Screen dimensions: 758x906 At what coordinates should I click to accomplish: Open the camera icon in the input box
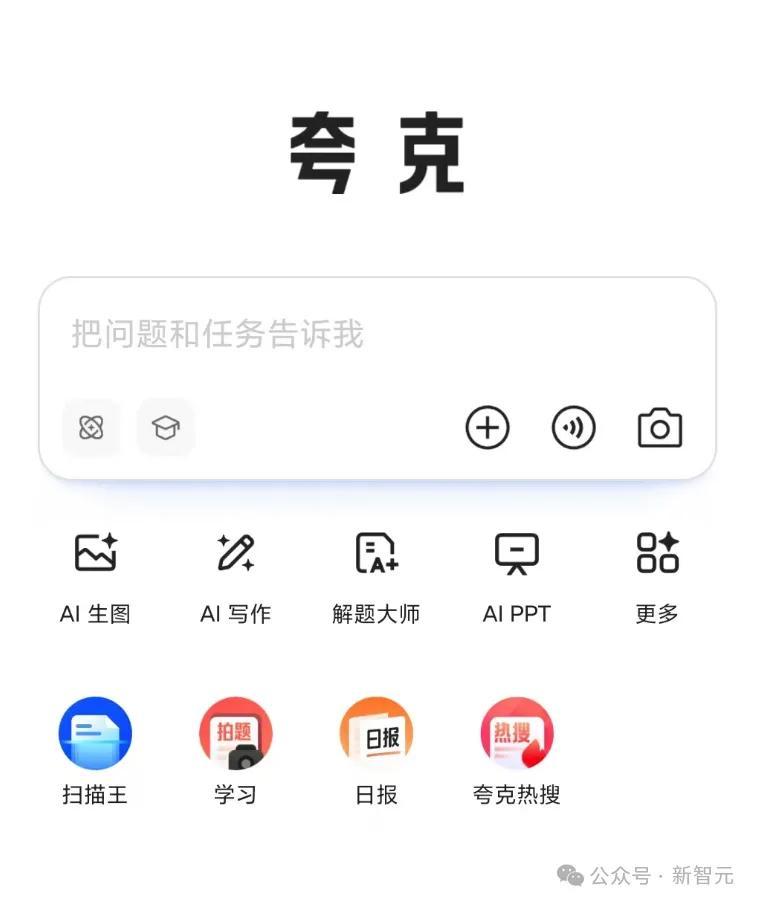click(x=660, y=428)
